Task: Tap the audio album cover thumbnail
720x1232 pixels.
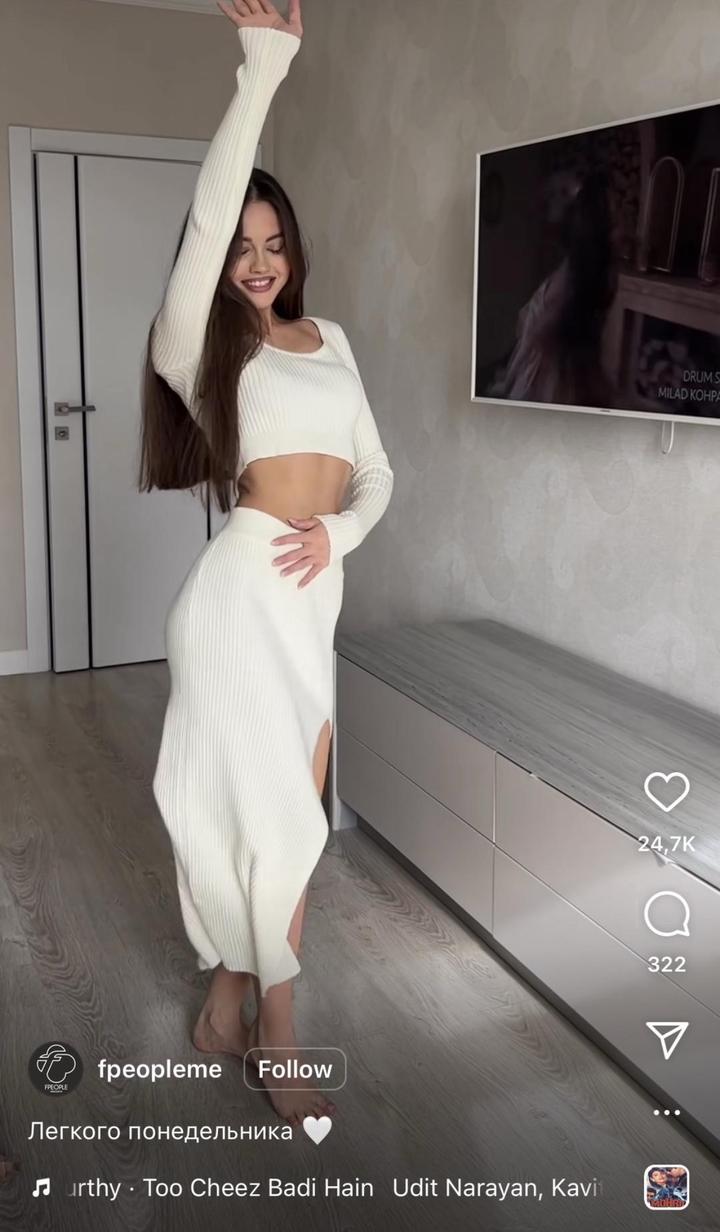Action: pos(666,1188)
